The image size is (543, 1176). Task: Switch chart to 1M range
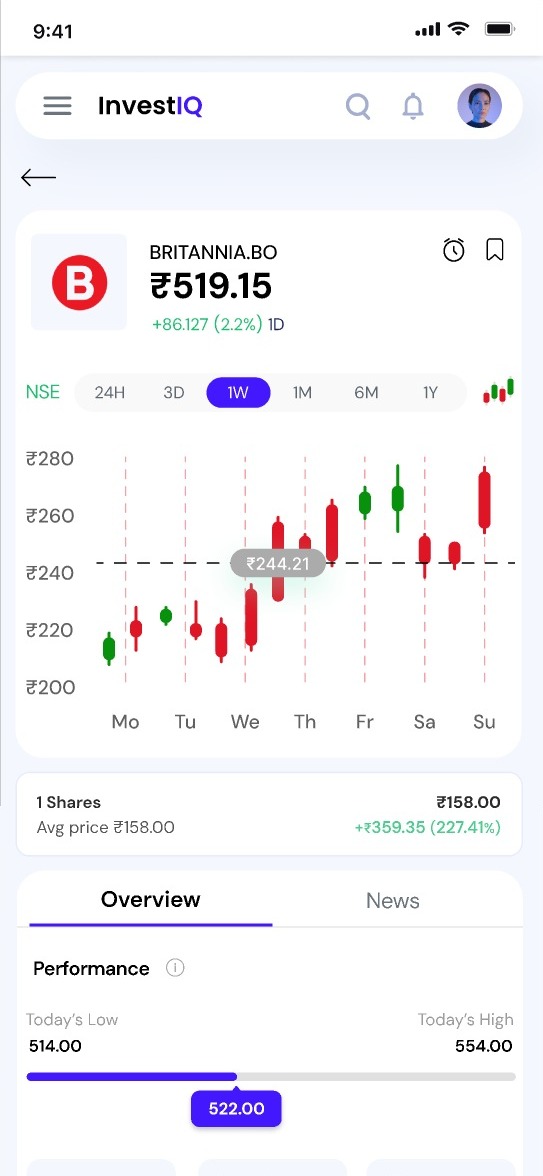point(302,393)
